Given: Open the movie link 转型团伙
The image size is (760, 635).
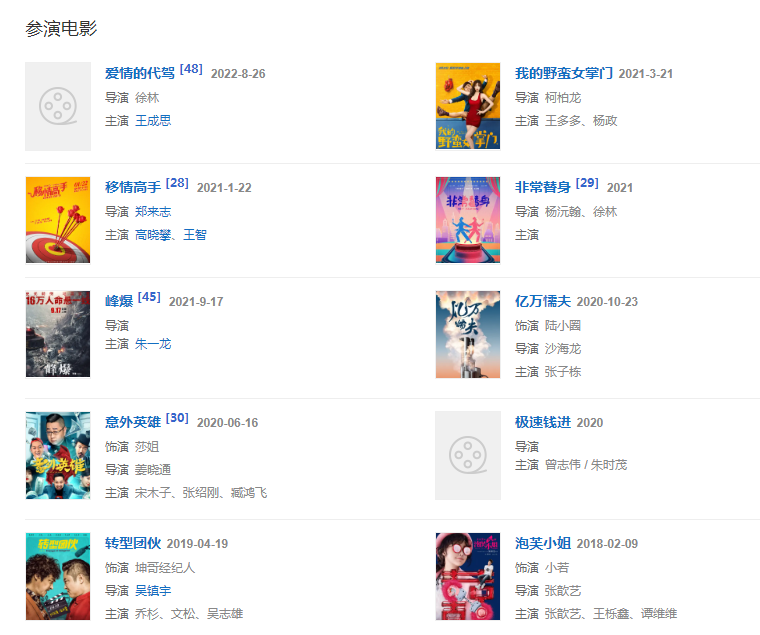Looking at the screenshot, I should point(132,543).
